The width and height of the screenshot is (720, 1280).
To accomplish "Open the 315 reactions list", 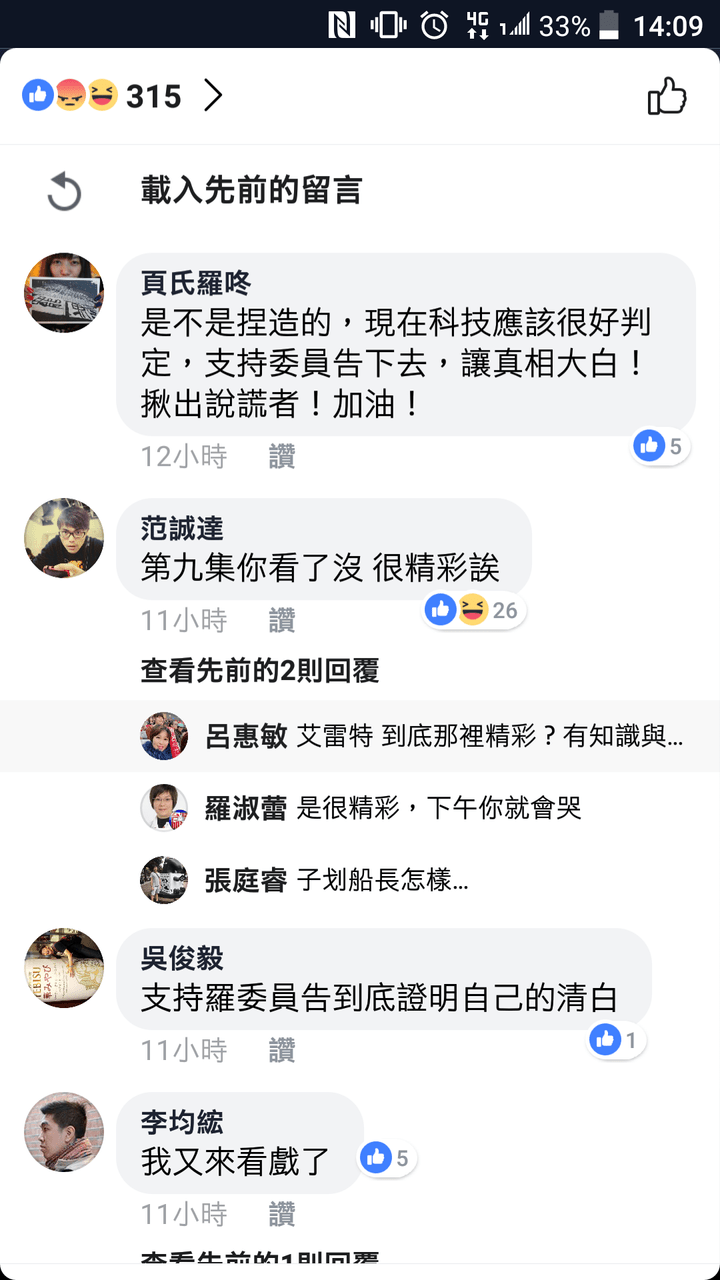I will (x=122, y=96).
